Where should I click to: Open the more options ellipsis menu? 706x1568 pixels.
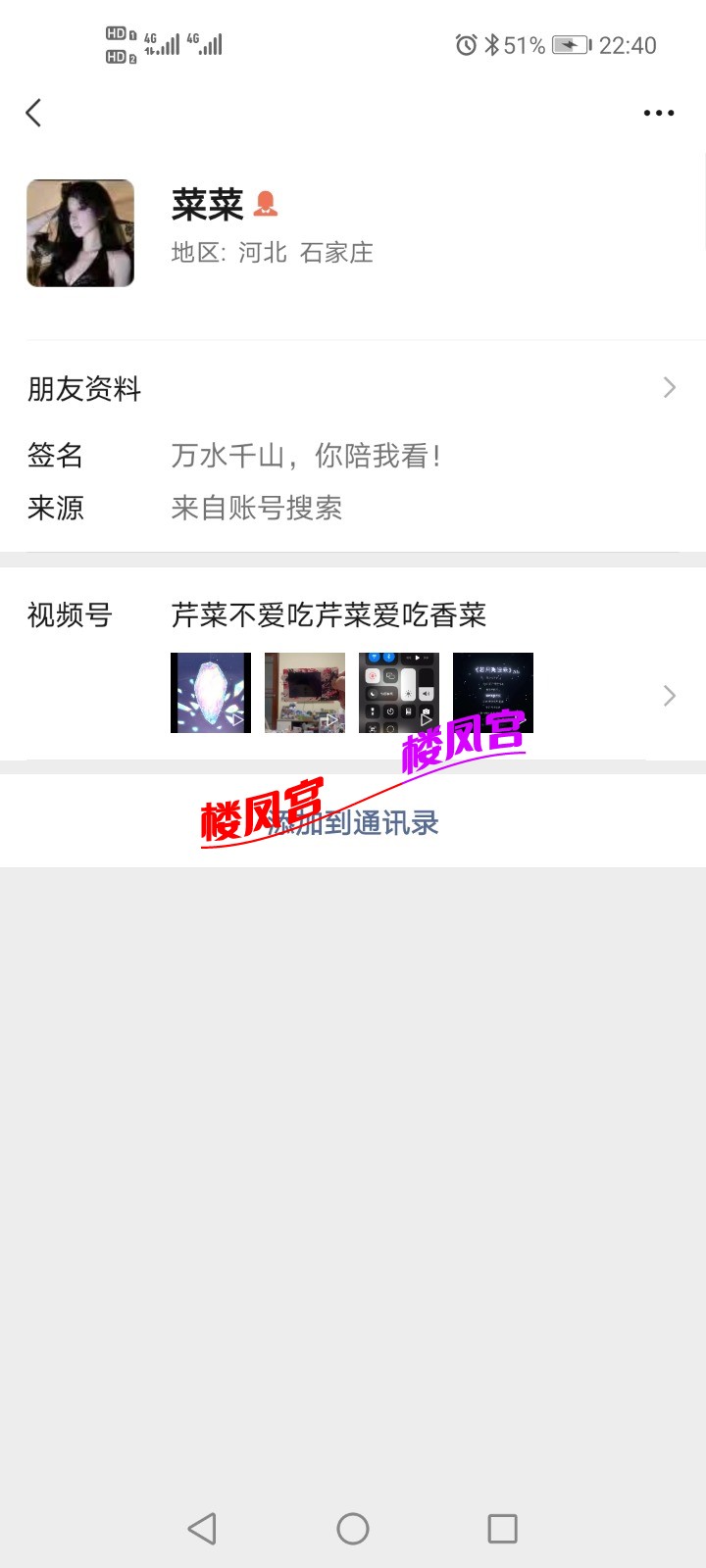coord(659,113)
